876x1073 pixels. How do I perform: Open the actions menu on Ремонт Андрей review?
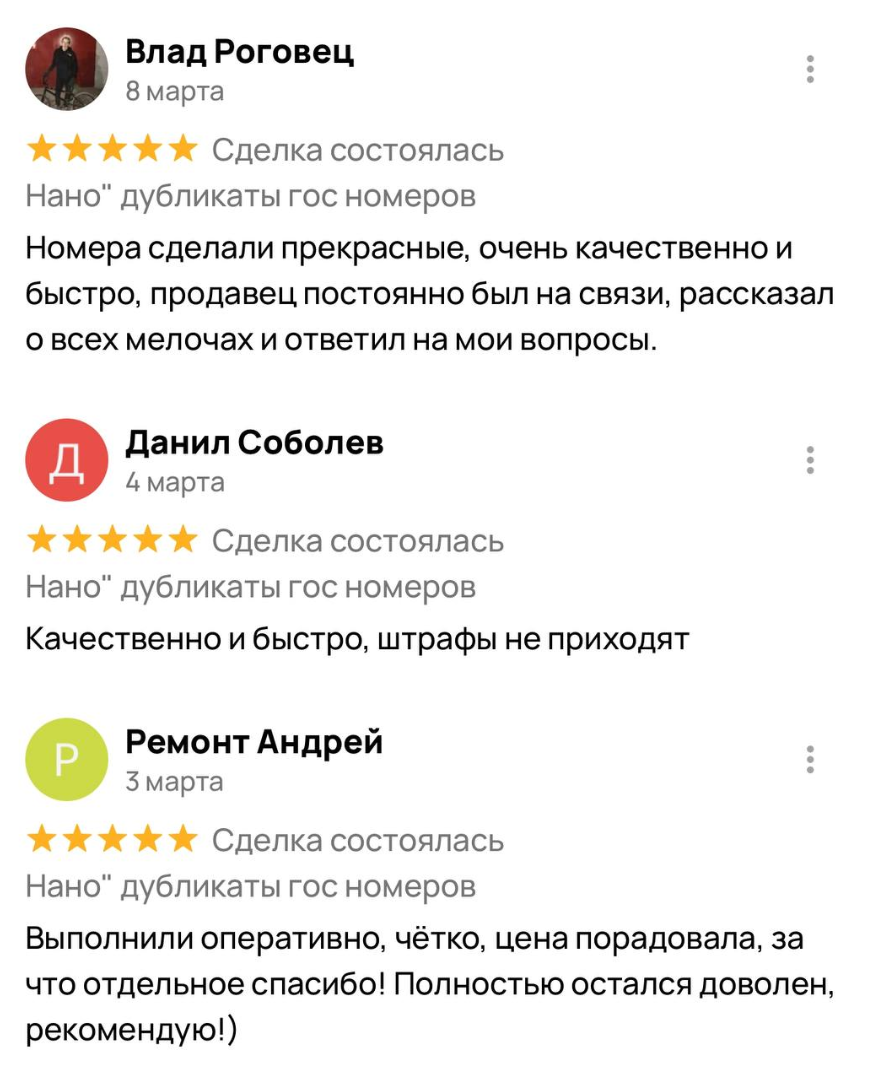click(808, 760)
